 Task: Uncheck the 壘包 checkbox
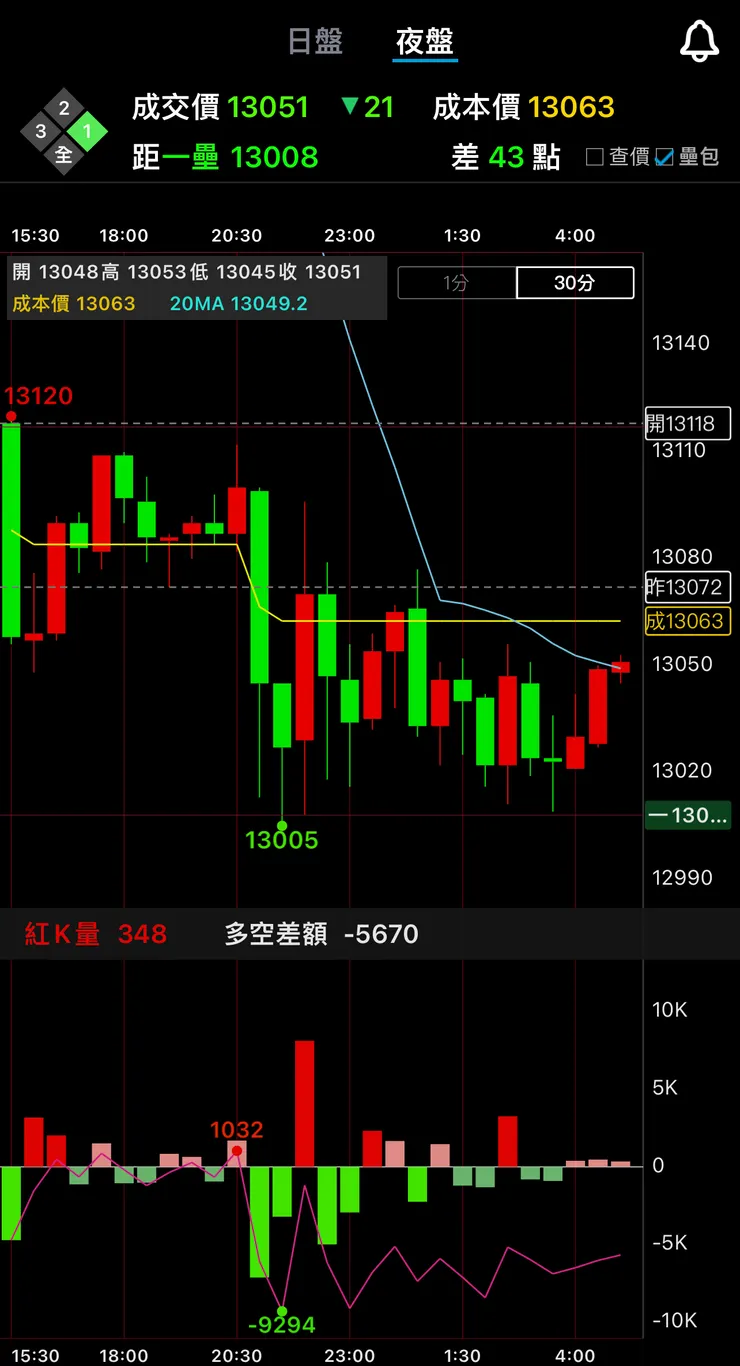pos(665,157)
